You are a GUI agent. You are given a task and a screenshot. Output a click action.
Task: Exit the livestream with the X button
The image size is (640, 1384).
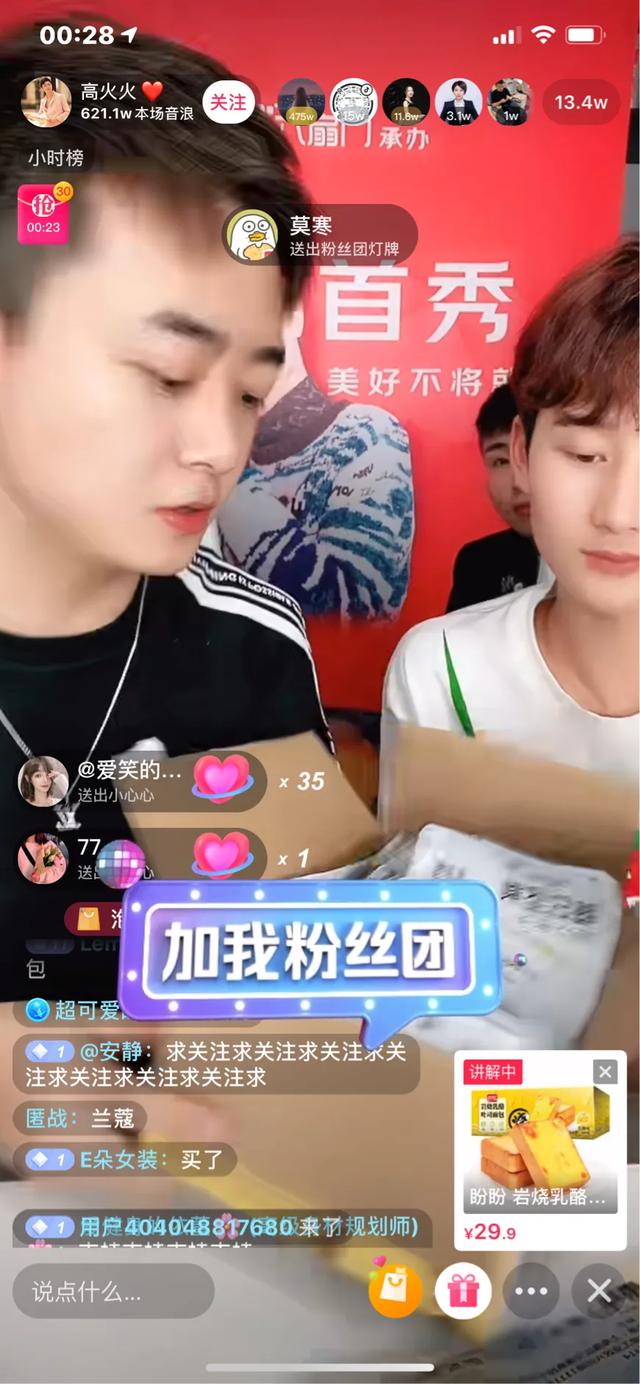coord(599,1290)
